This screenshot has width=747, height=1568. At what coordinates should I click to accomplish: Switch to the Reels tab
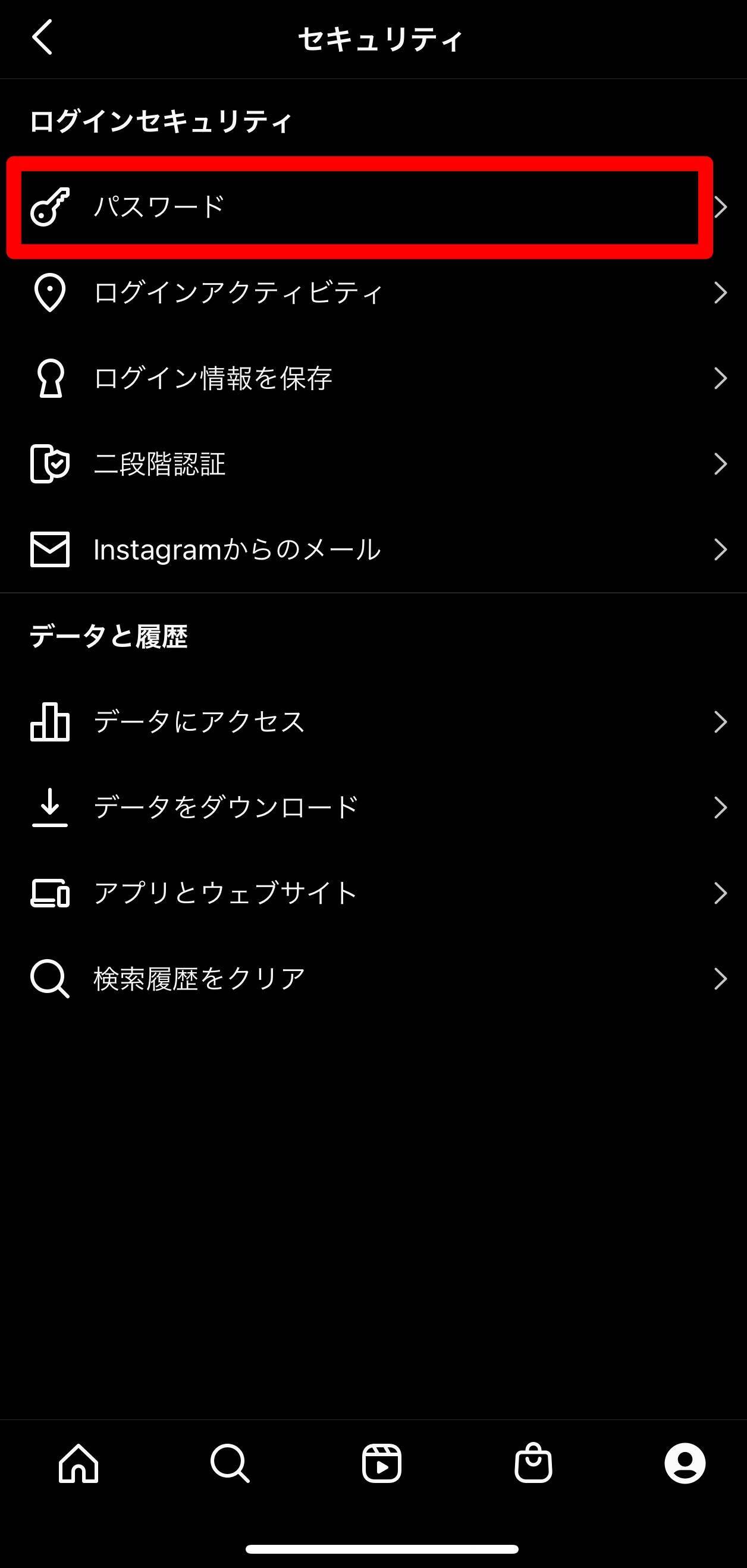click(x=382, y=1463)
